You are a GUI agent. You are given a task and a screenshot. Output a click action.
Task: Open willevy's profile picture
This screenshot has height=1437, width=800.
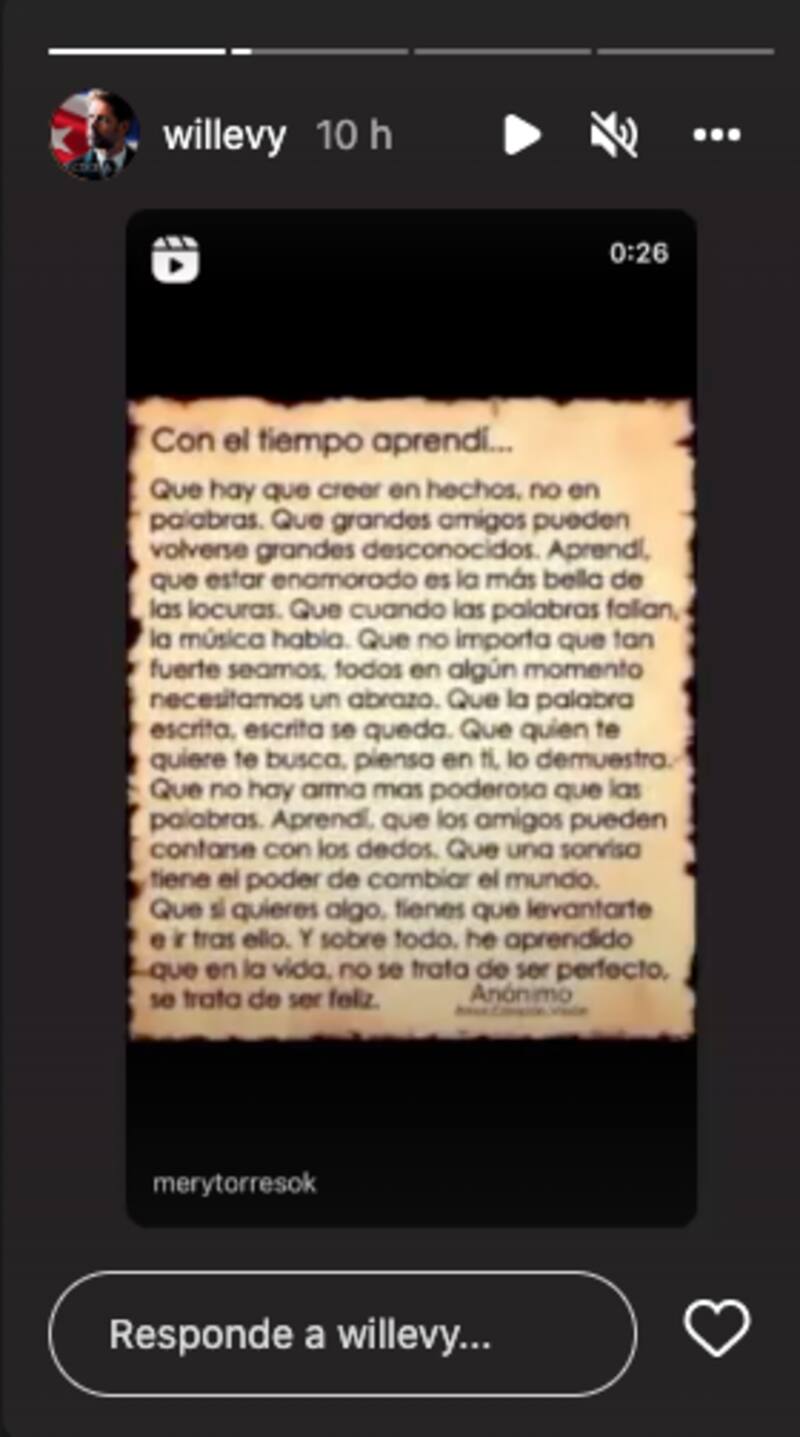(94, 135)
